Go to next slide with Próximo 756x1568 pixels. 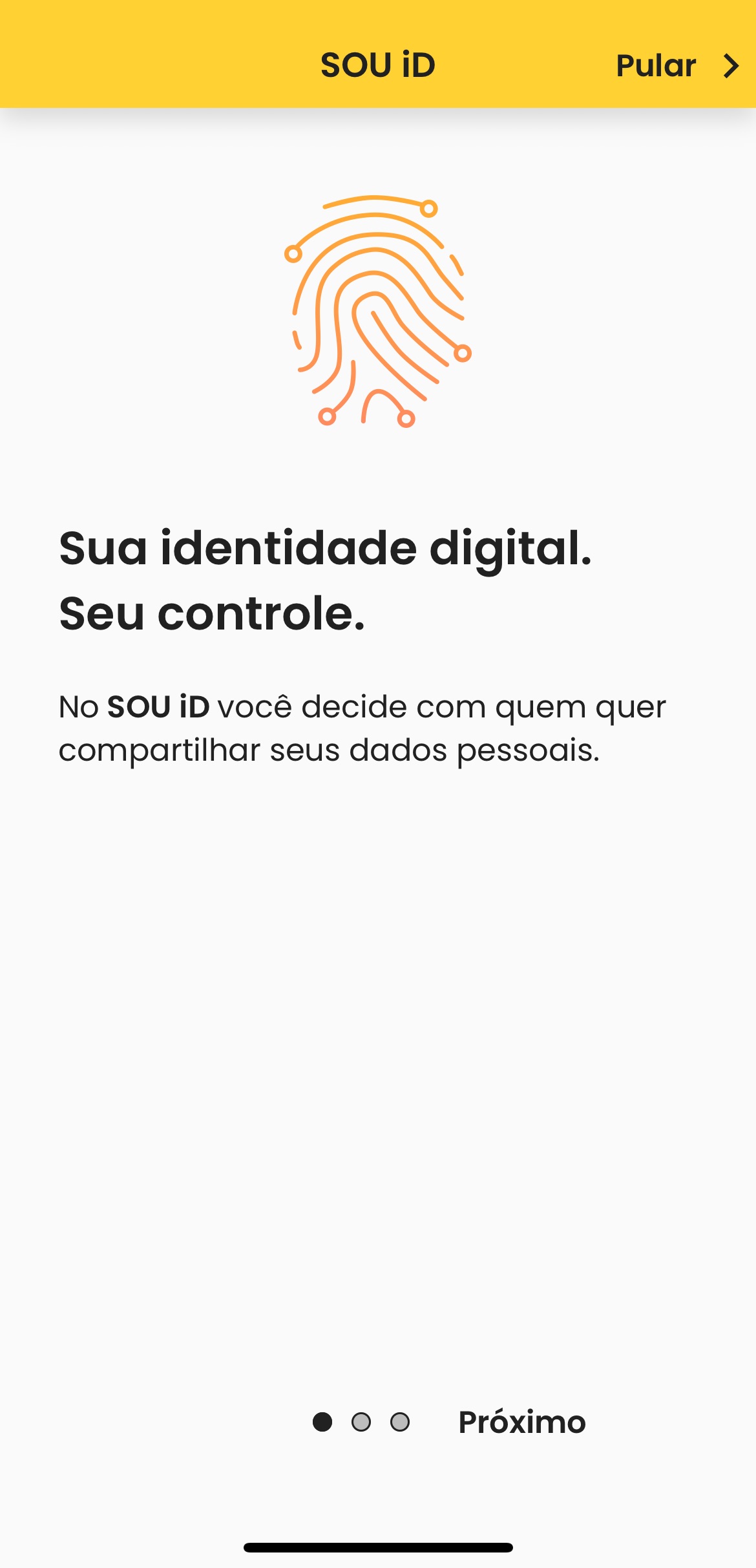[x=521, y=1422]
